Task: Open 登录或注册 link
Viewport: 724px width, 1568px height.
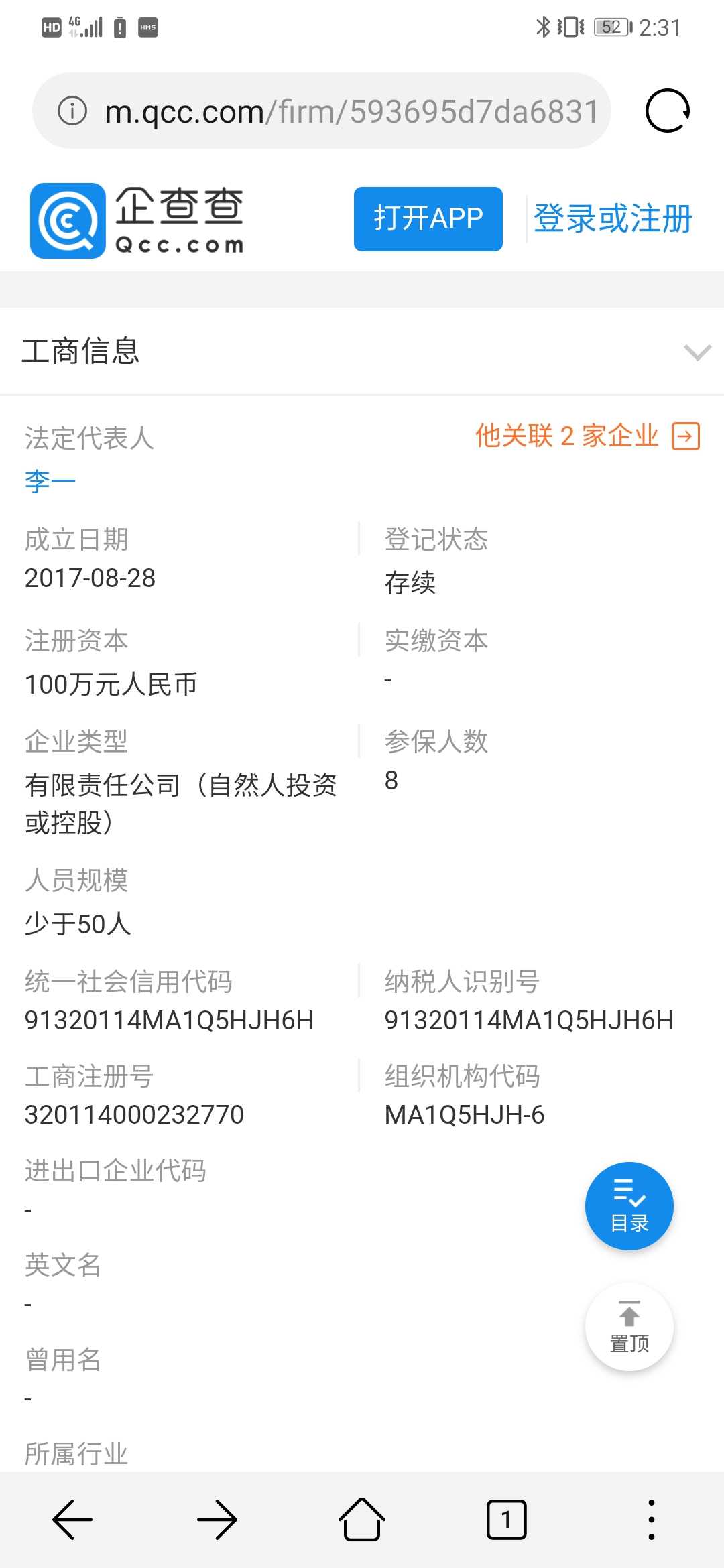Action: click(613, 218)
